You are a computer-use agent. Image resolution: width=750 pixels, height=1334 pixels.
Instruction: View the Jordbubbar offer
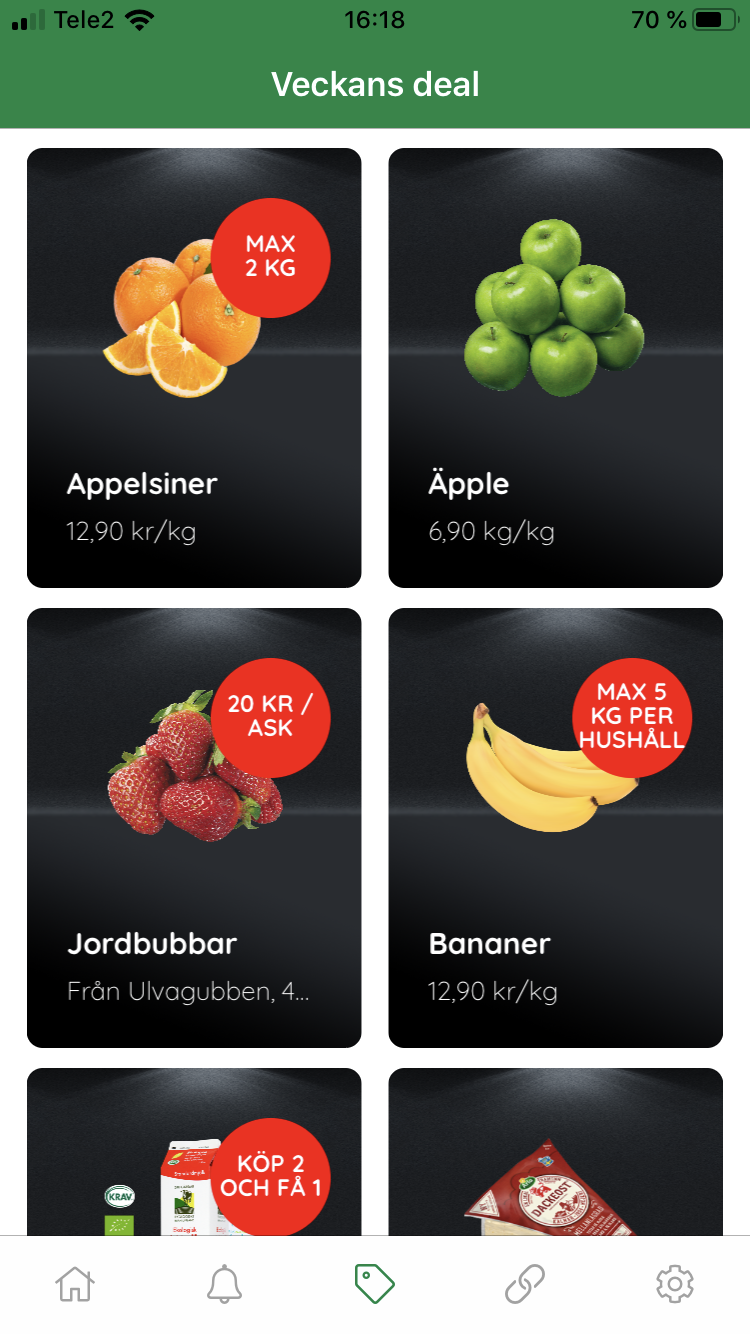pos(194,828)
